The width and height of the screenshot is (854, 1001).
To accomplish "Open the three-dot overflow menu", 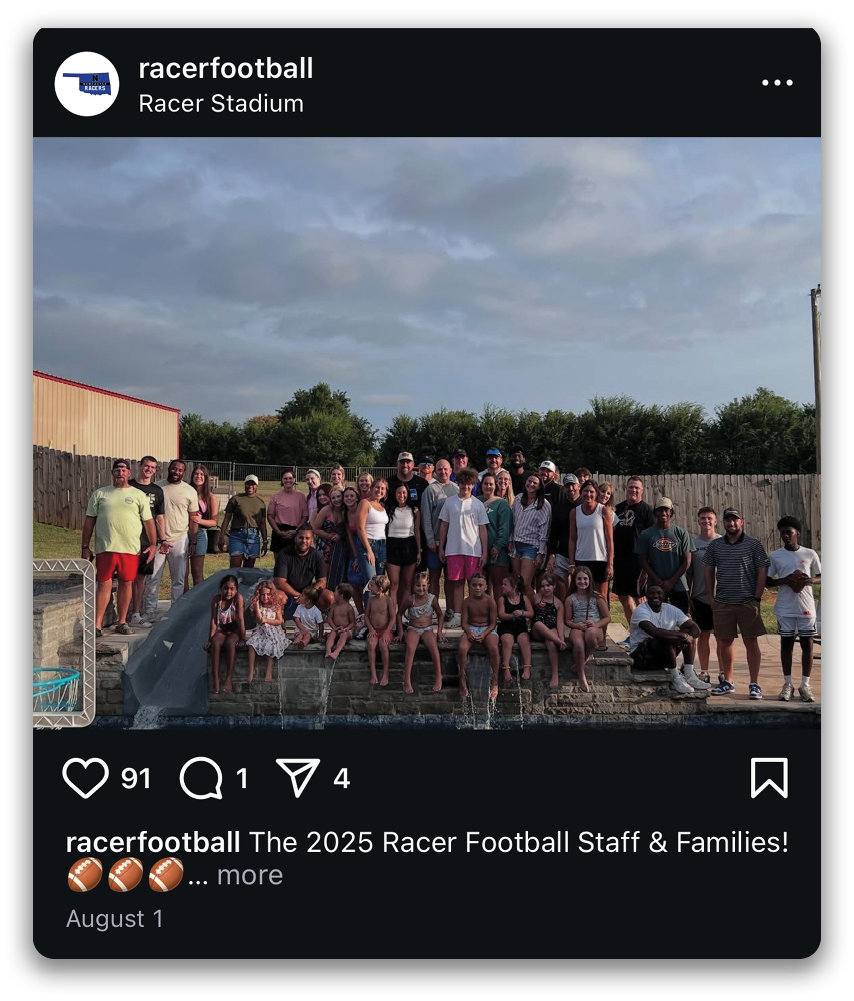I will (x=777, y=83).
